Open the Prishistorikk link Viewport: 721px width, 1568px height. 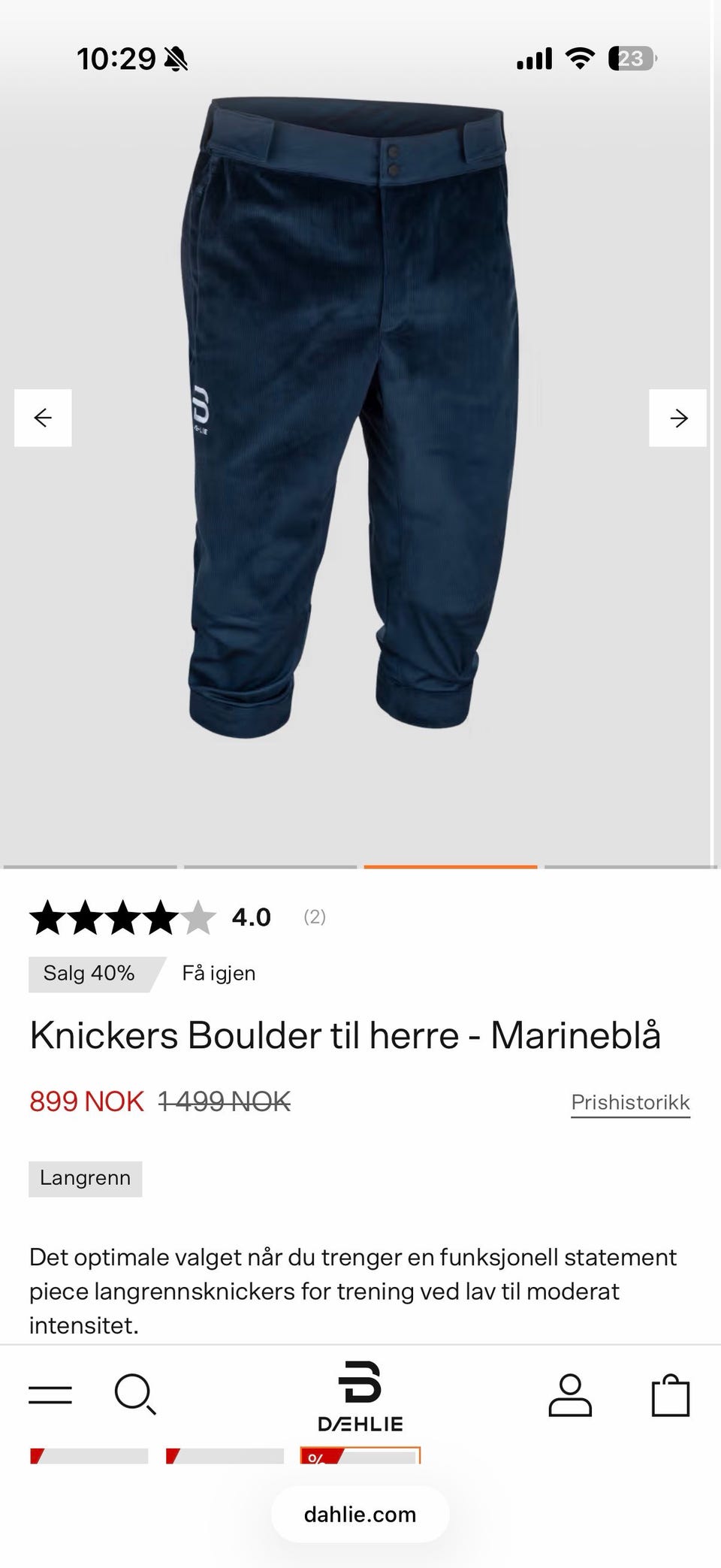pos(630,1101)
